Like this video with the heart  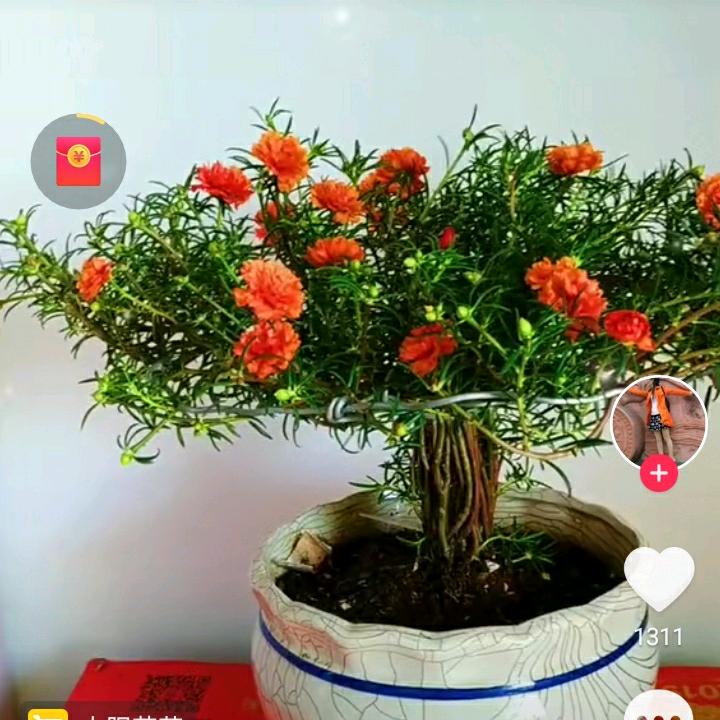(x=658, y=579)
